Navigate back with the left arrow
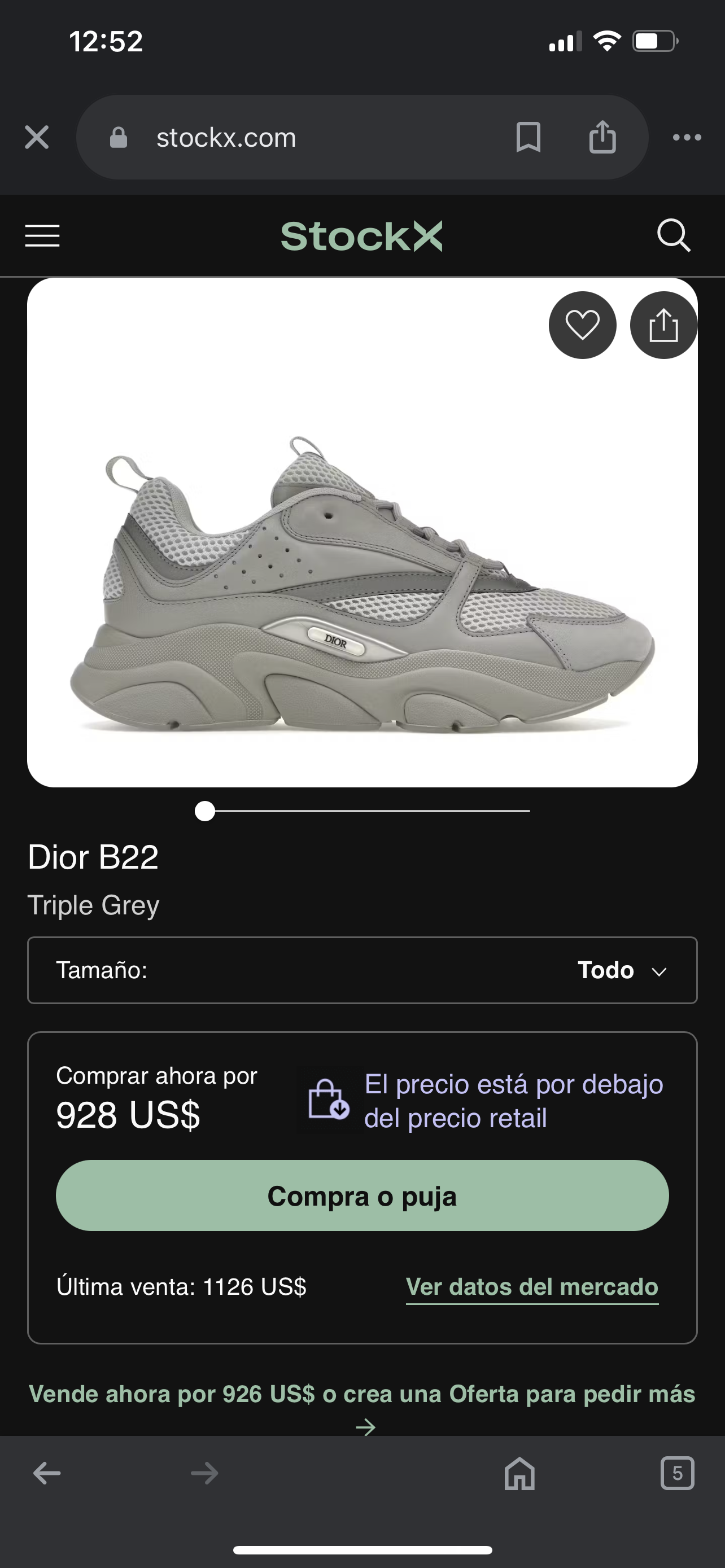Screen dimensions: 725x1568 click(x=46, y=1474)
